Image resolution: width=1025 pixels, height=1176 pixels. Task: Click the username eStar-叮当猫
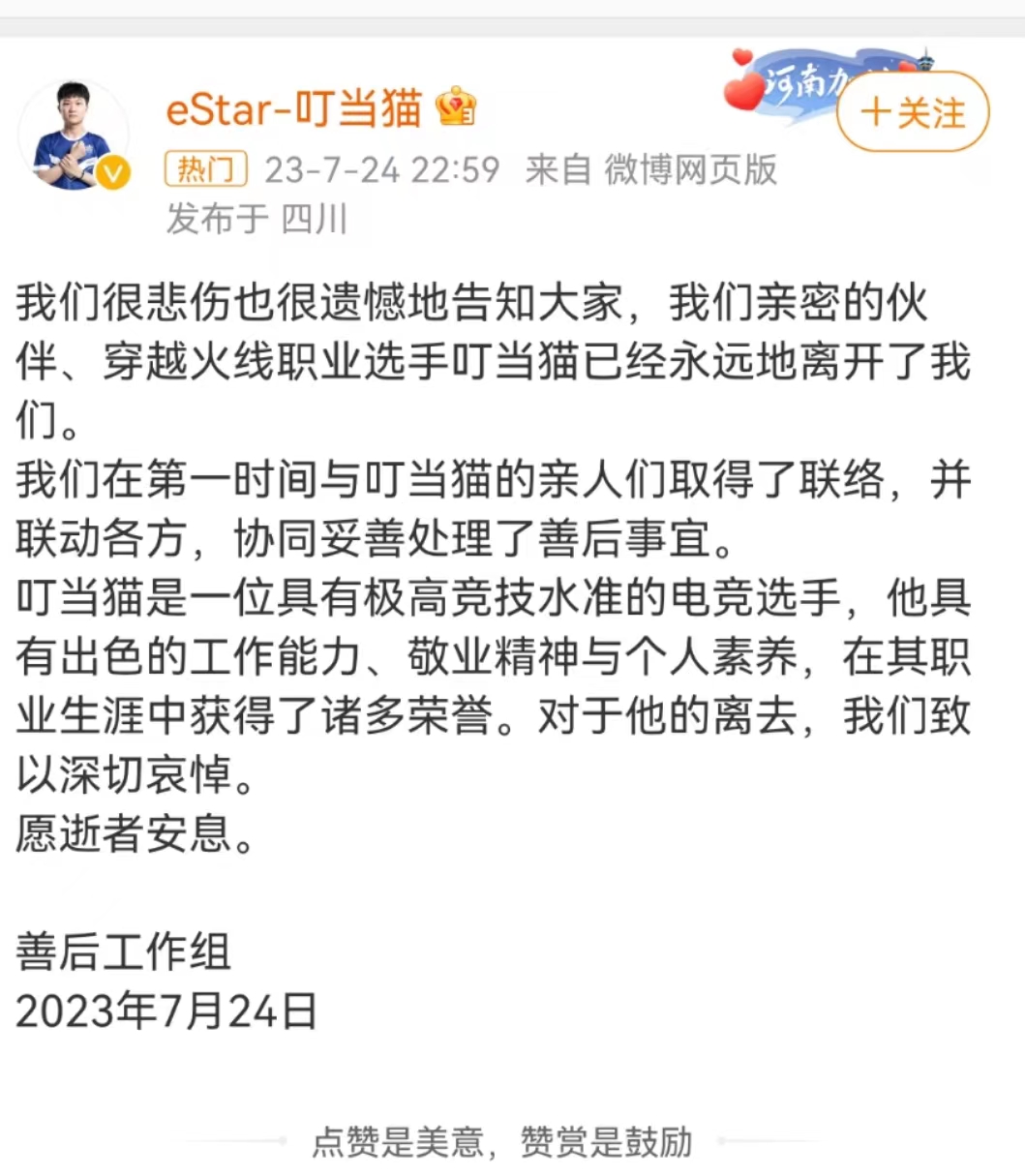pyautogui.click(x=295, y=110)
